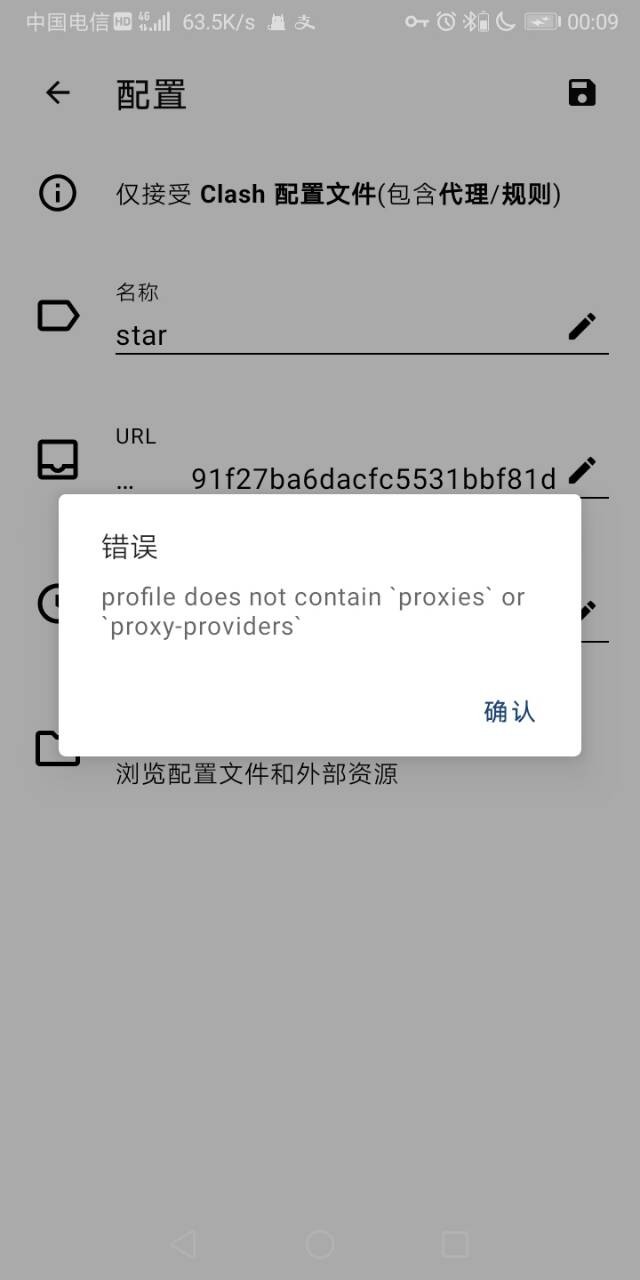Save the profile with the floppy-disk icon
The width and height of the screenshot is (640, 1280).
581,93
